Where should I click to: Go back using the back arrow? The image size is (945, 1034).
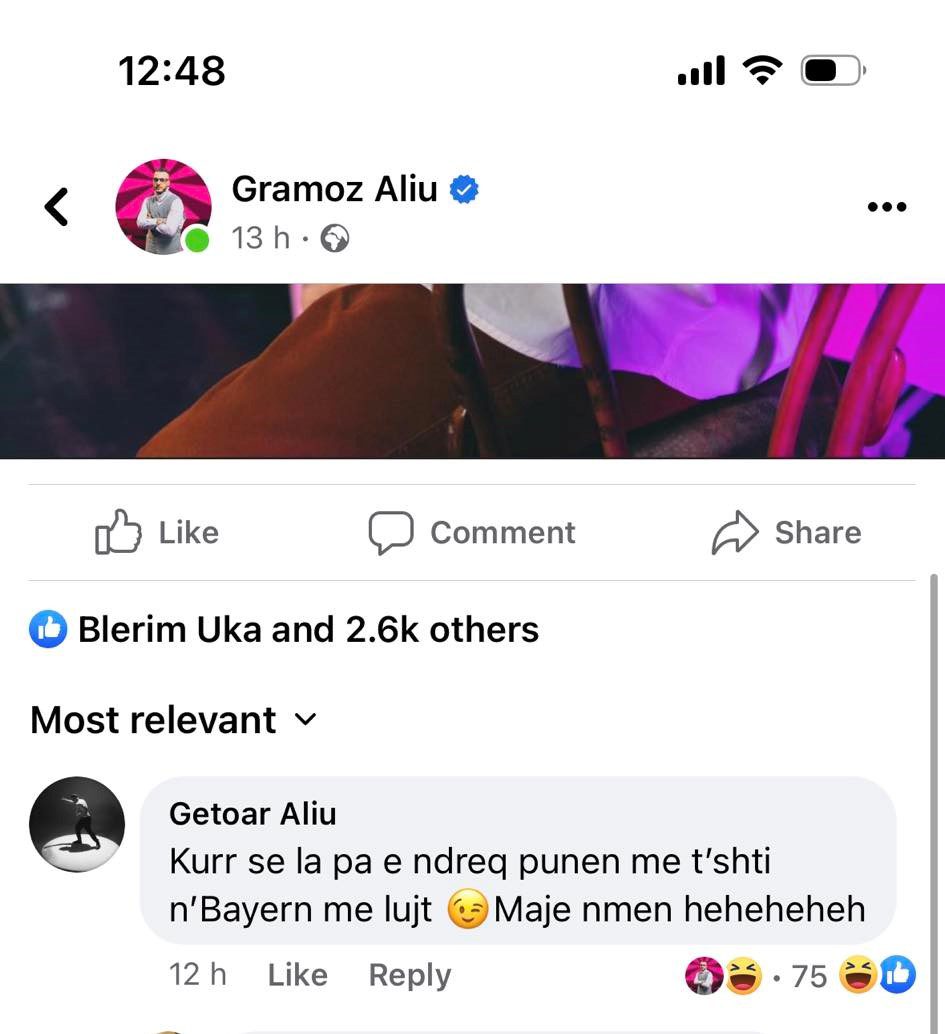(57, 207)
